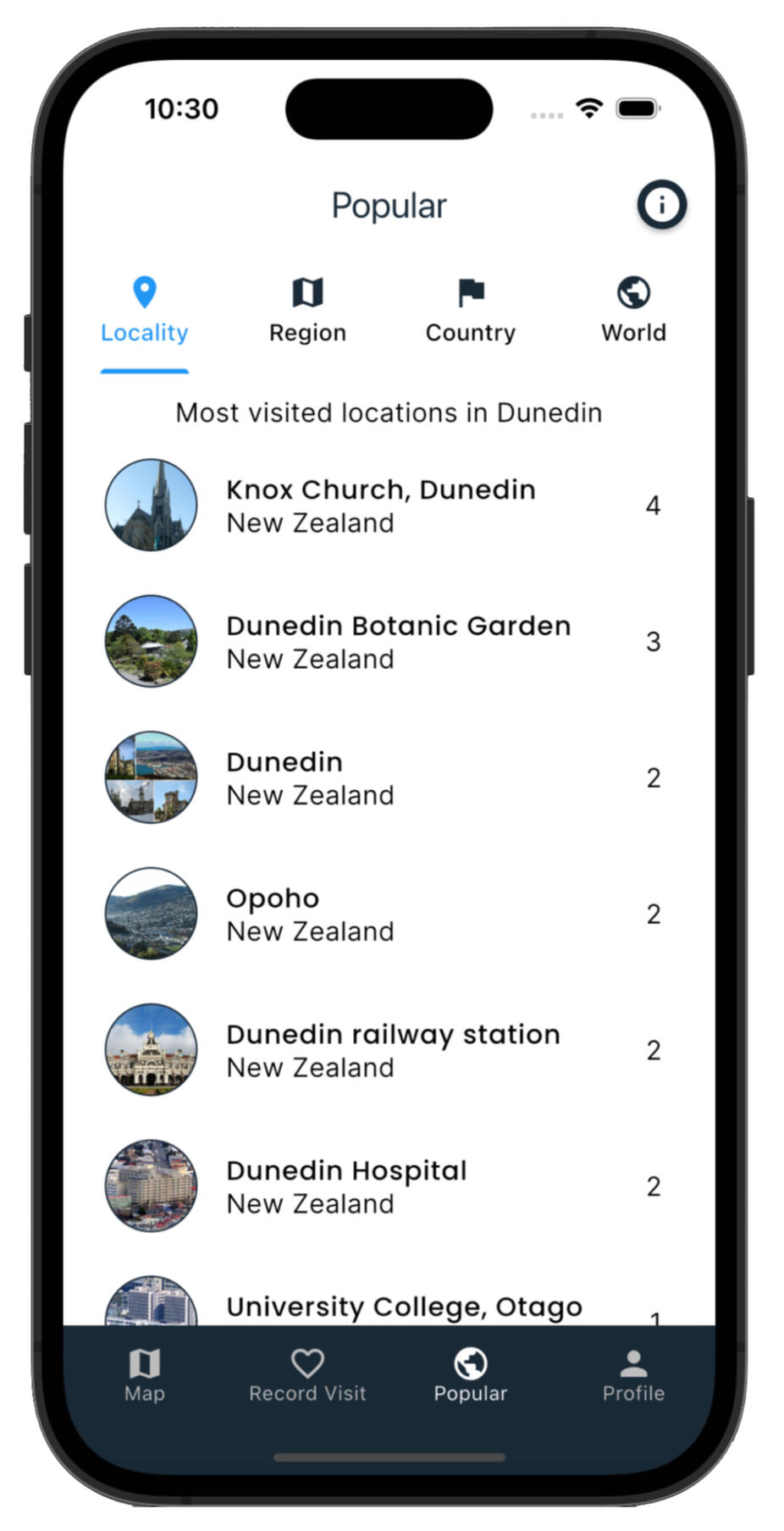Open the Record Visit tab
Image resolution: width=784 pixels, height=1531 pixels.
pos(307,1375)
